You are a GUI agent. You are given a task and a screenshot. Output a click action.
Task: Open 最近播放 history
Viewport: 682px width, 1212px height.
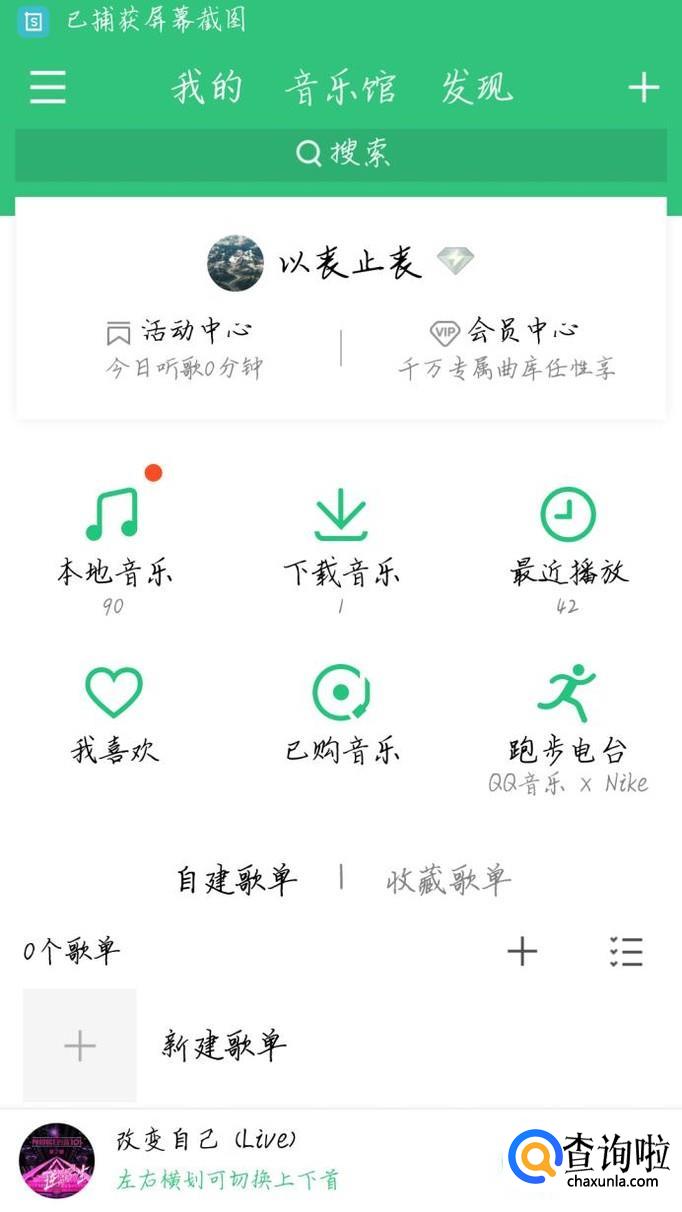568,538
